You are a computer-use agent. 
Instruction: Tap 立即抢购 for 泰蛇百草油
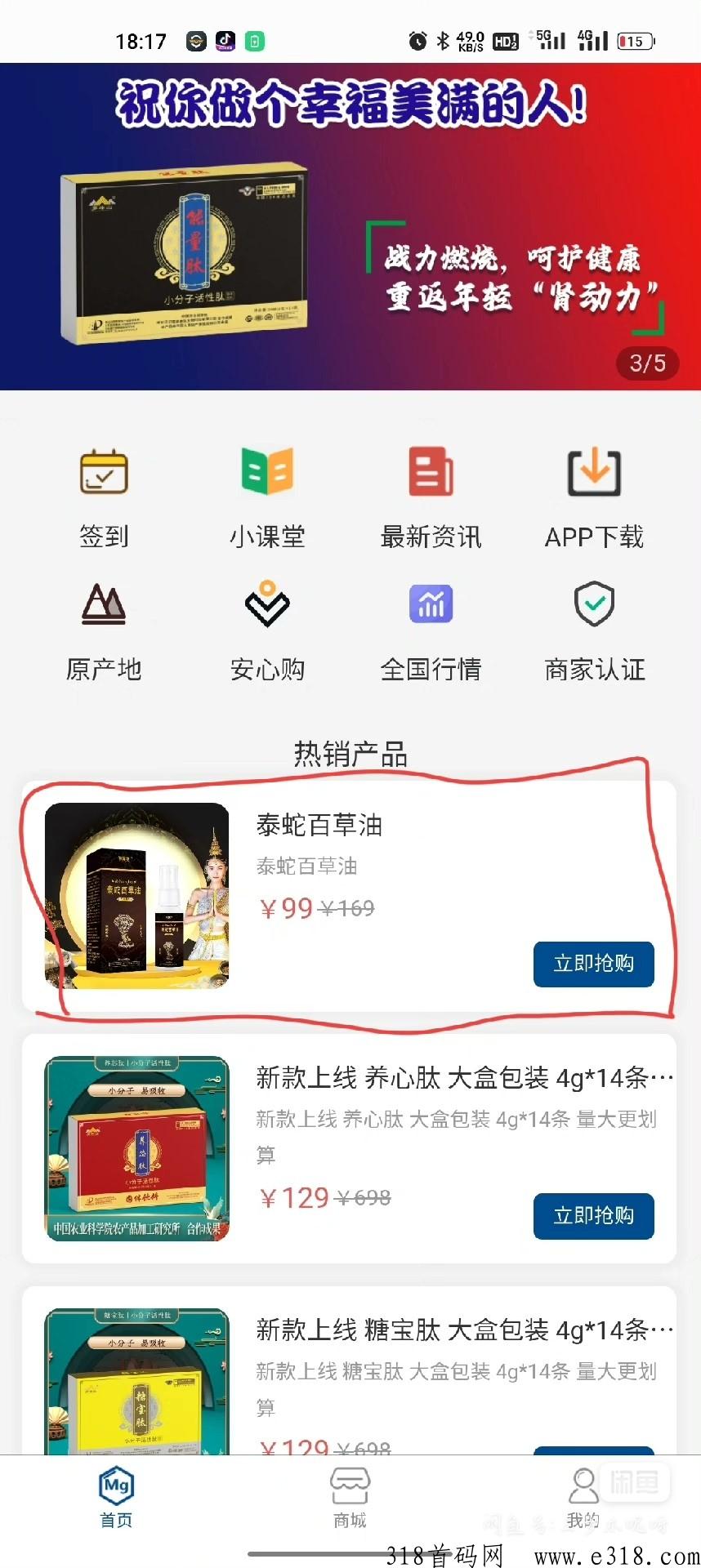click(594, 964)
